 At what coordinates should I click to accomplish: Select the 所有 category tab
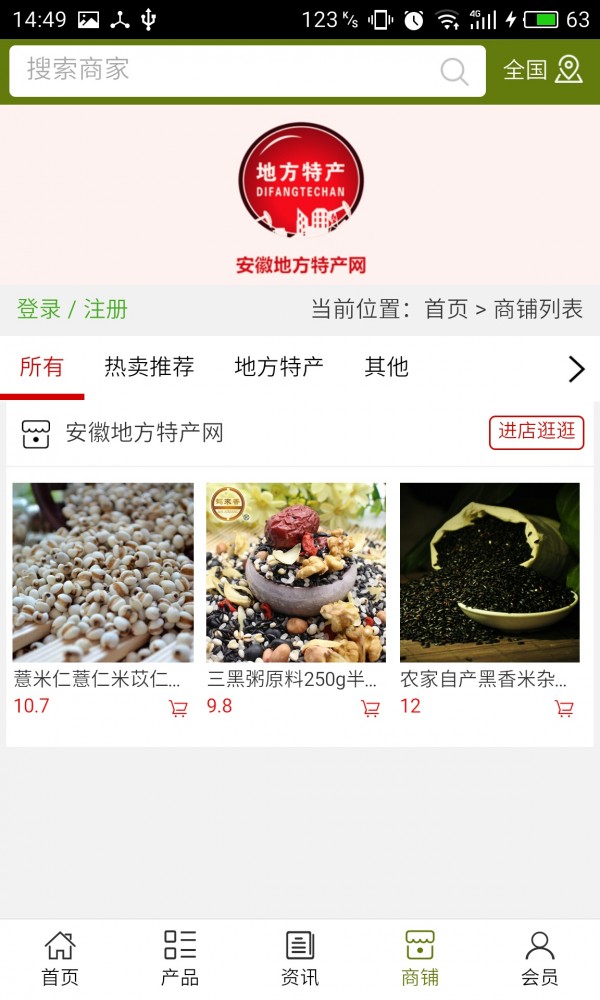tap(41, 367)
